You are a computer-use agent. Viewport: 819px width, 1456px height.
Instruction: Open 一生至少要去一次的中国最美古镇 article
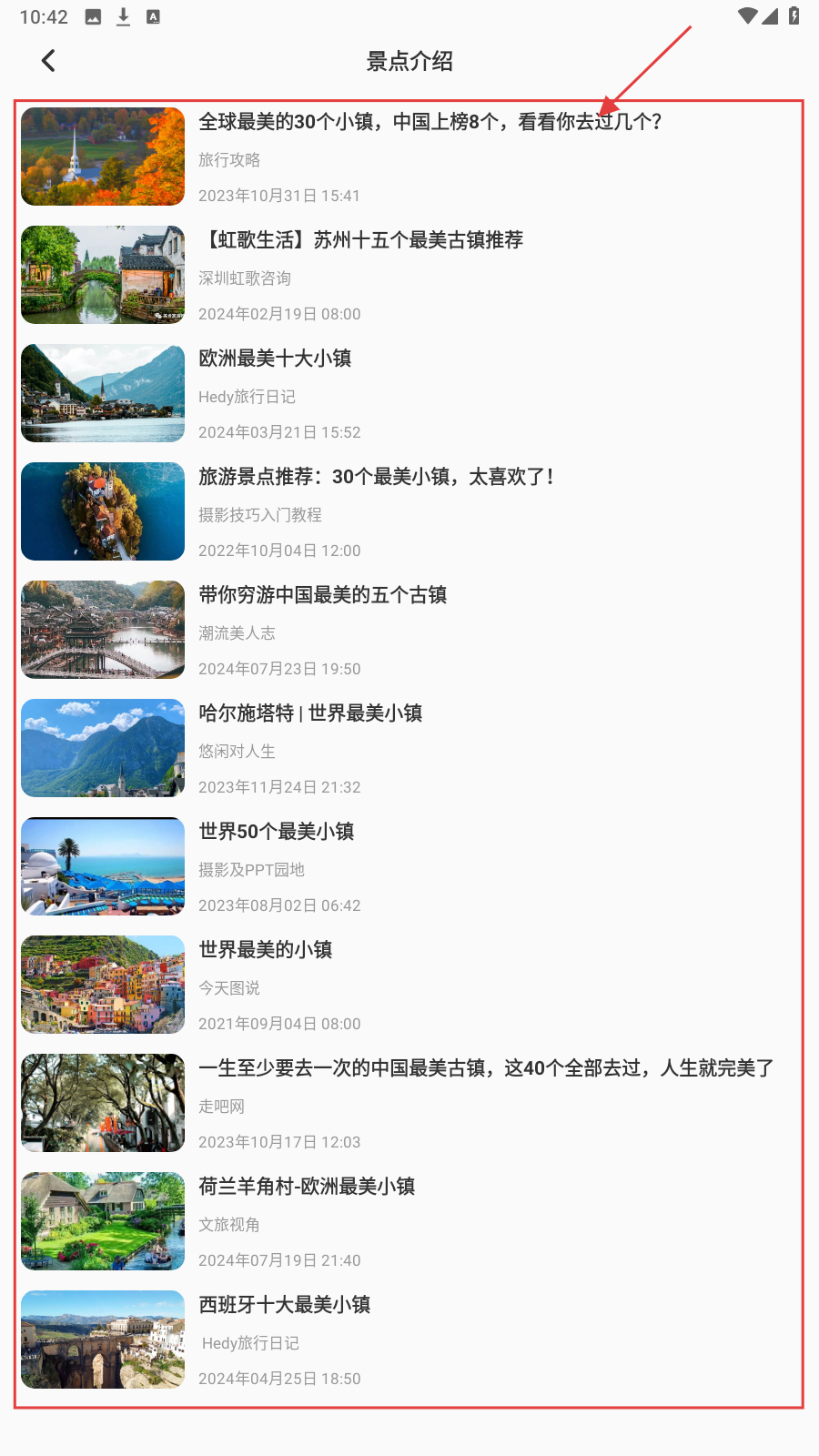point(486,1068)
